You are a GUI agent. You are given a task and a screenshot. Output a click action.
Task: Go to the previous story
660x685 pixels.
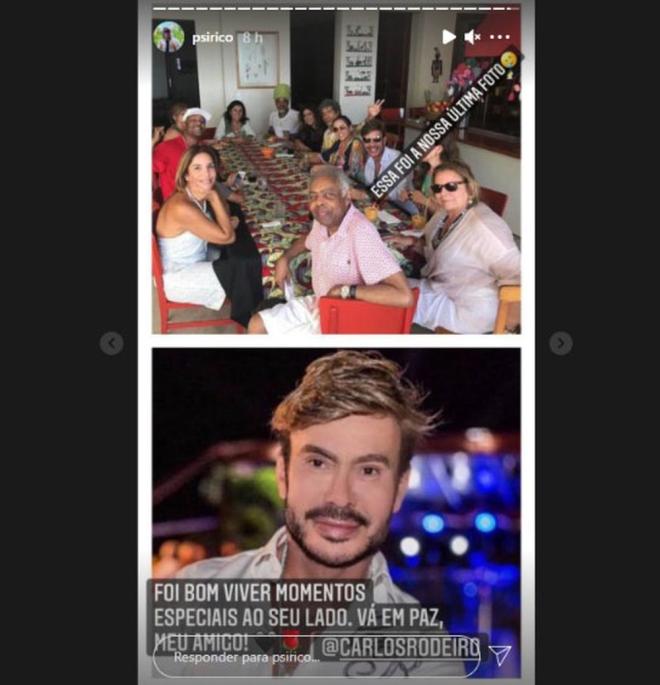[111, 343]
